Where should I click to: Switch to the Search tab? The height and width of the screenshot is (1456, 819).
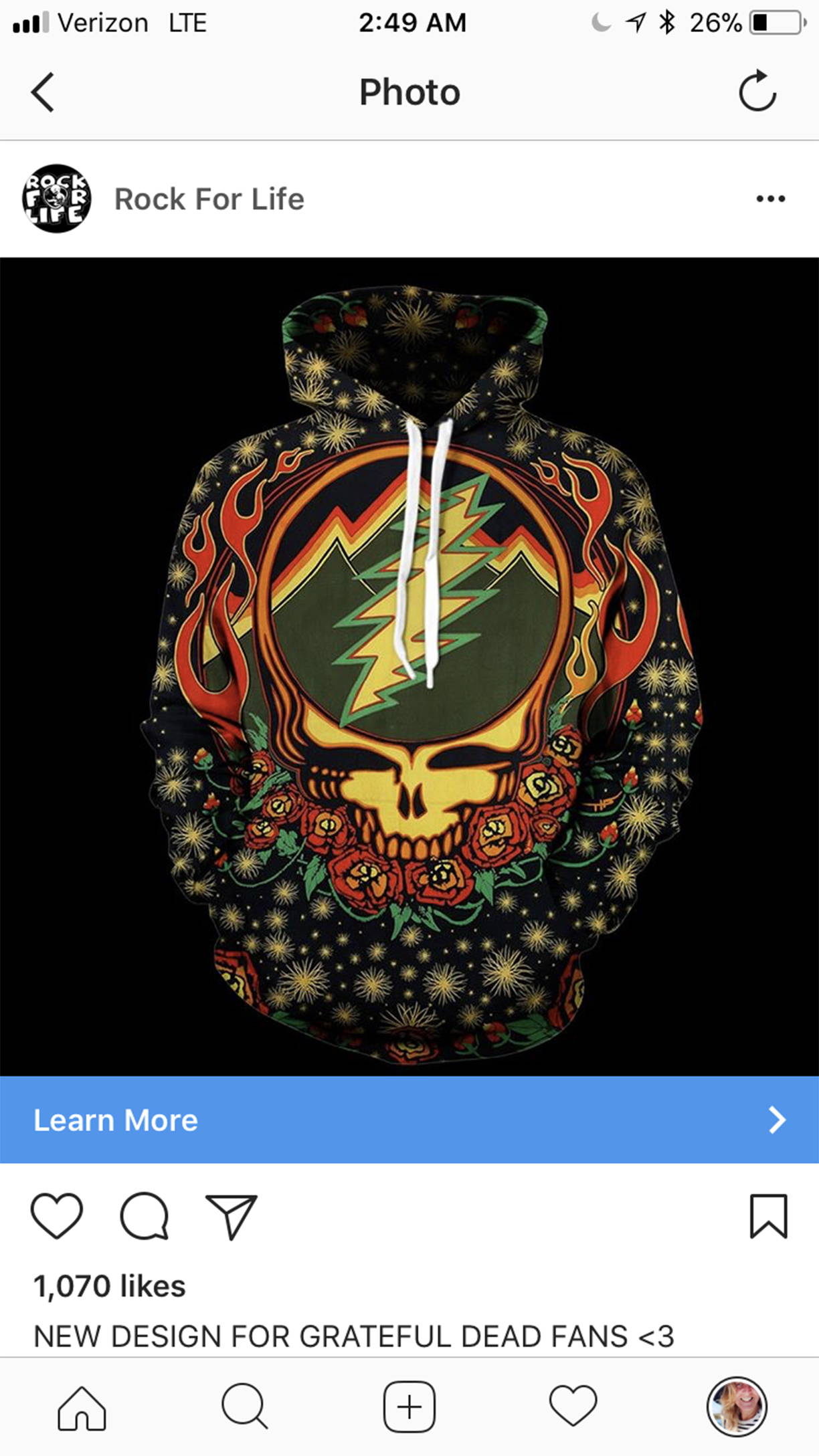(245, 1407)
